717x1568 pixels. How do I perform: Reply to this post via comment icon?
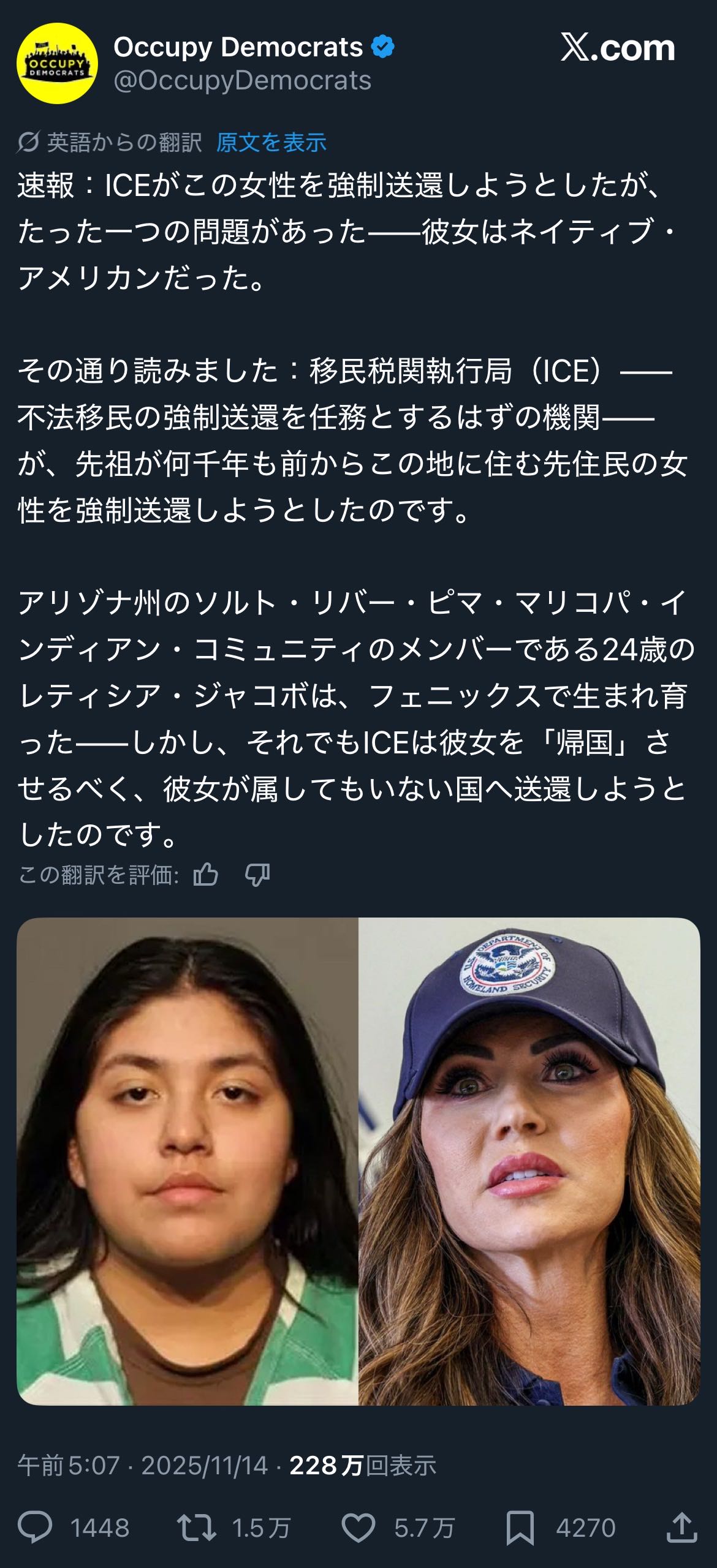(36, 1528)
